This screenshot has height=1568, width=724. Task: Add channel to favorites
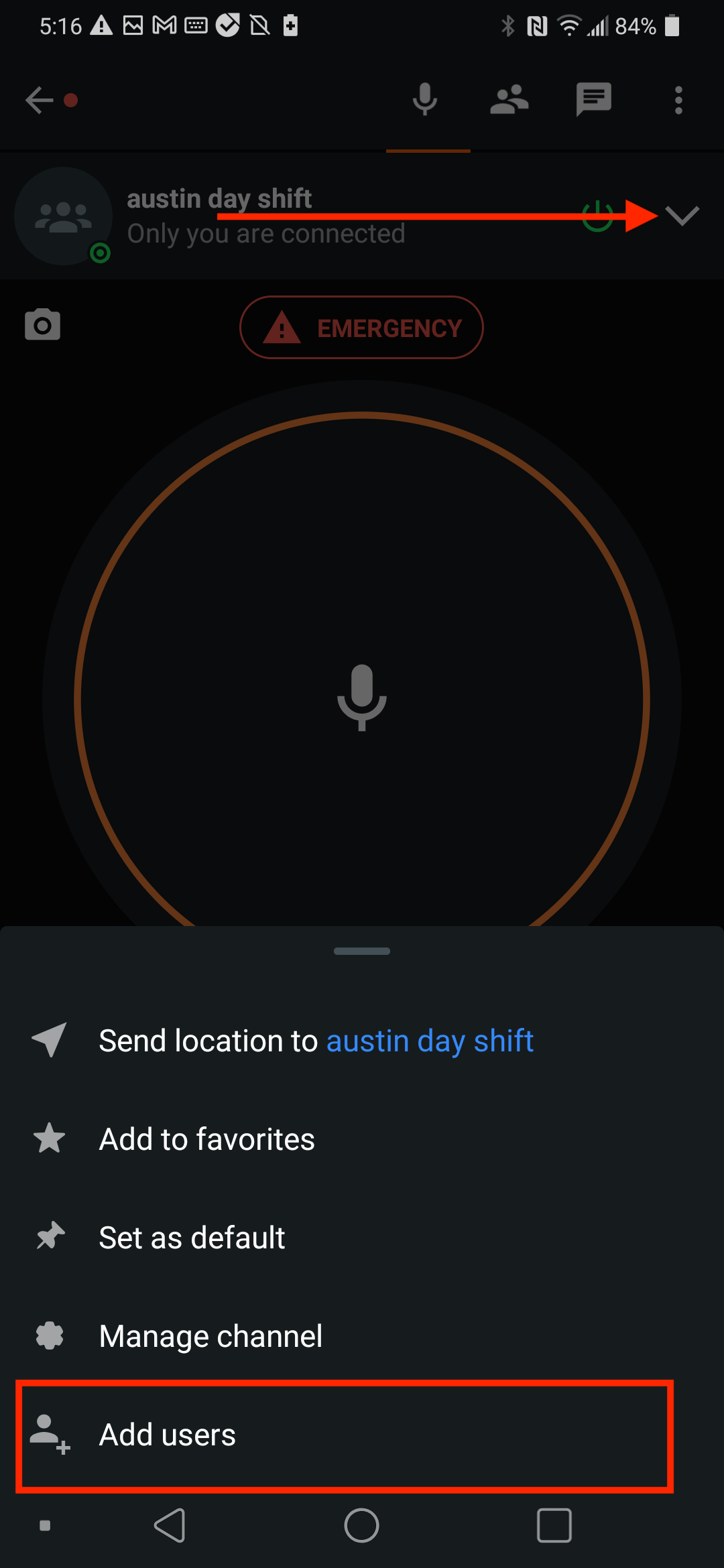pos(206,1139)
